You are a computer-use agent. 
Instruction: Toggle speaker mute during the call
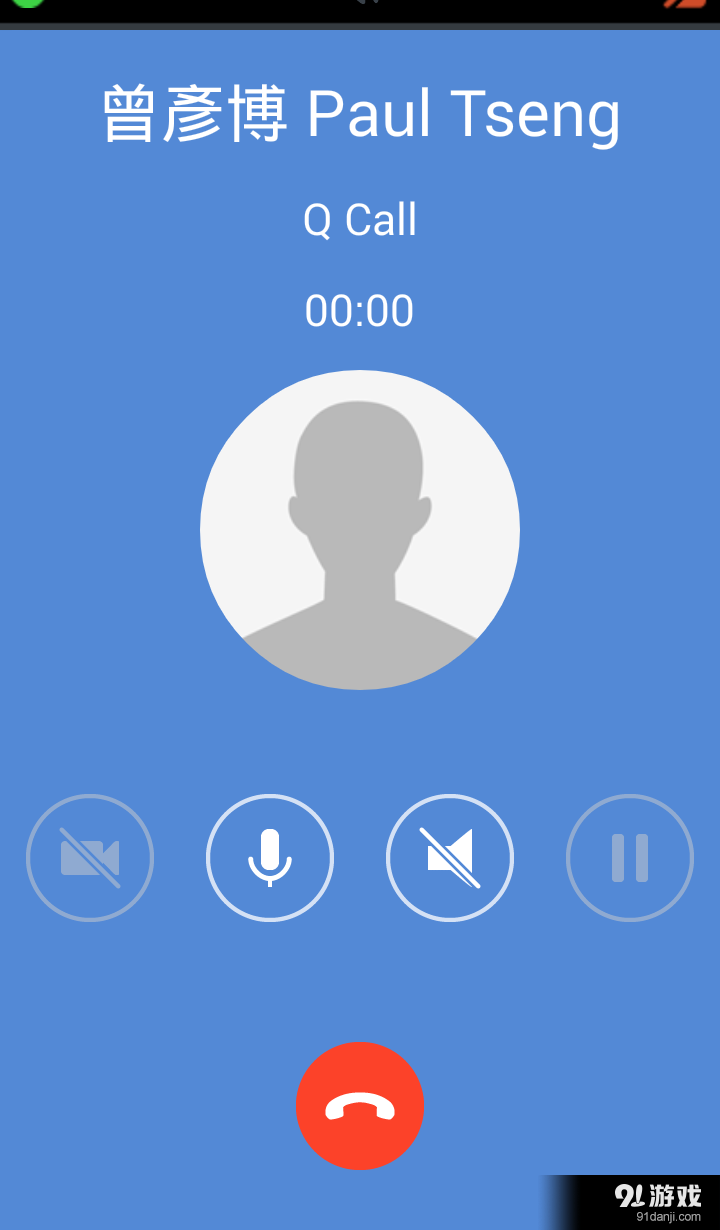(x=450, y=858)
